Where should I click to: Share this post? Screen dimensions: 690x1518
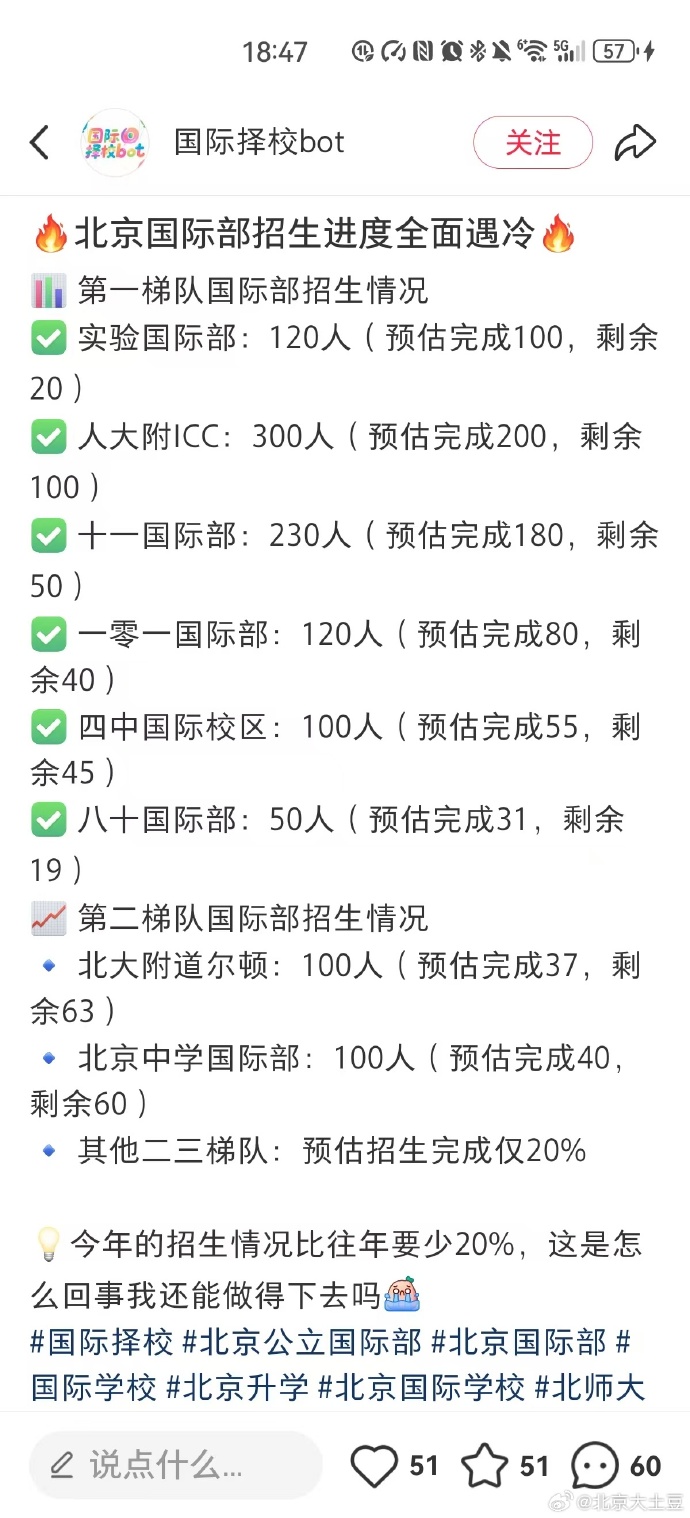(x=635, y=143)
